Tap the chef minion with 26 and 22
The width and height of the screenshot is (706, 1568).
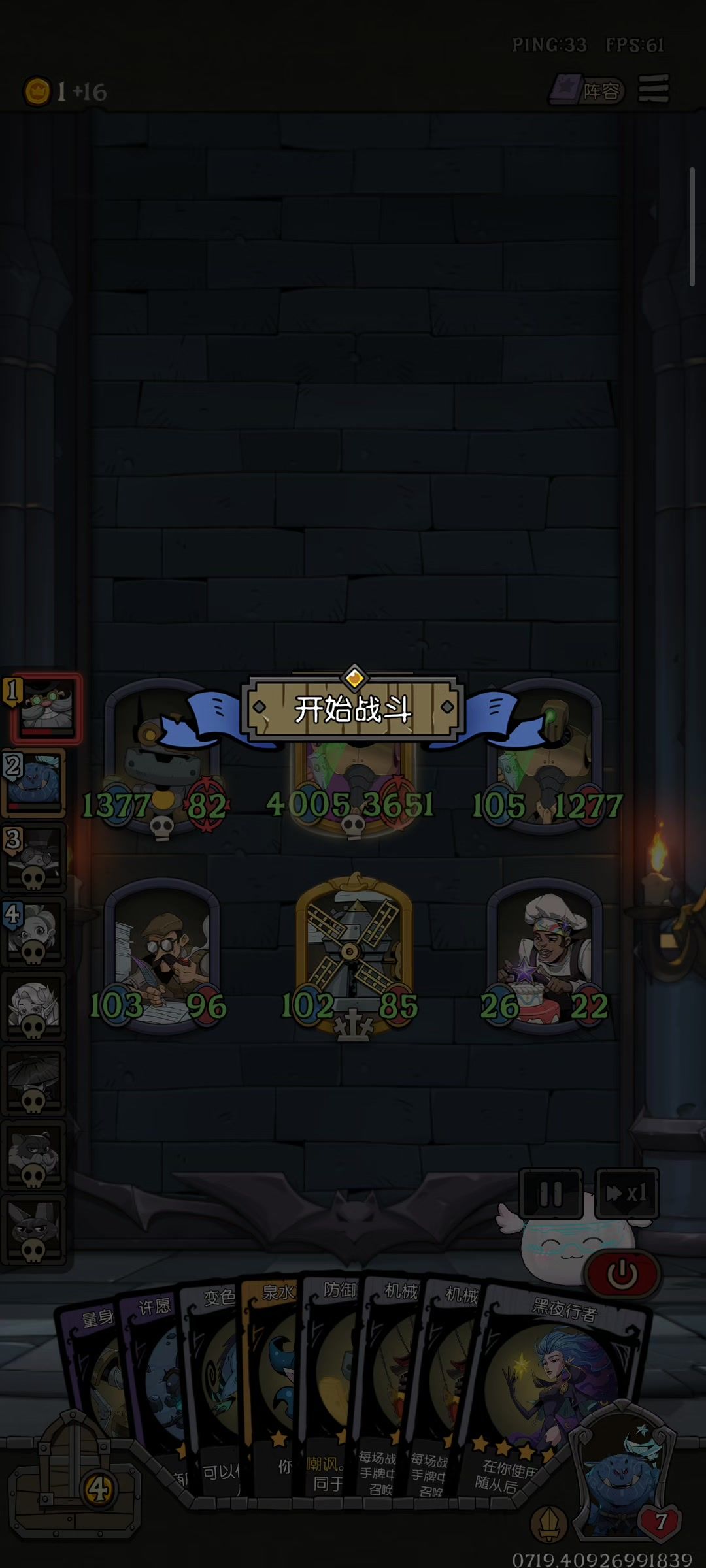[x=544, y=957]
